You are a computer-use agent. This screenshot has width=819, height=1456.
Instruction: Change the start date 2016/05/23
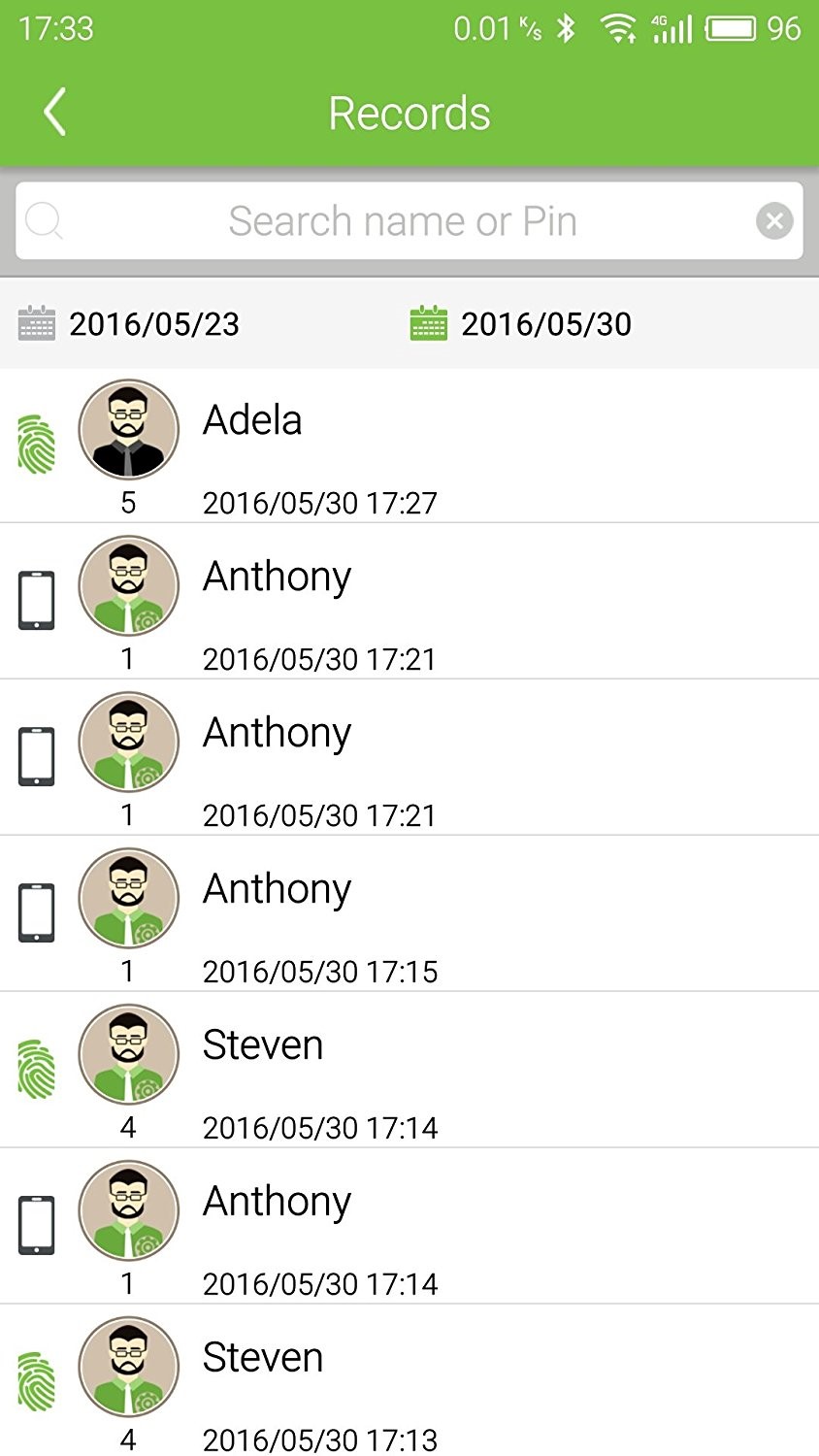(x=129, y=324)
